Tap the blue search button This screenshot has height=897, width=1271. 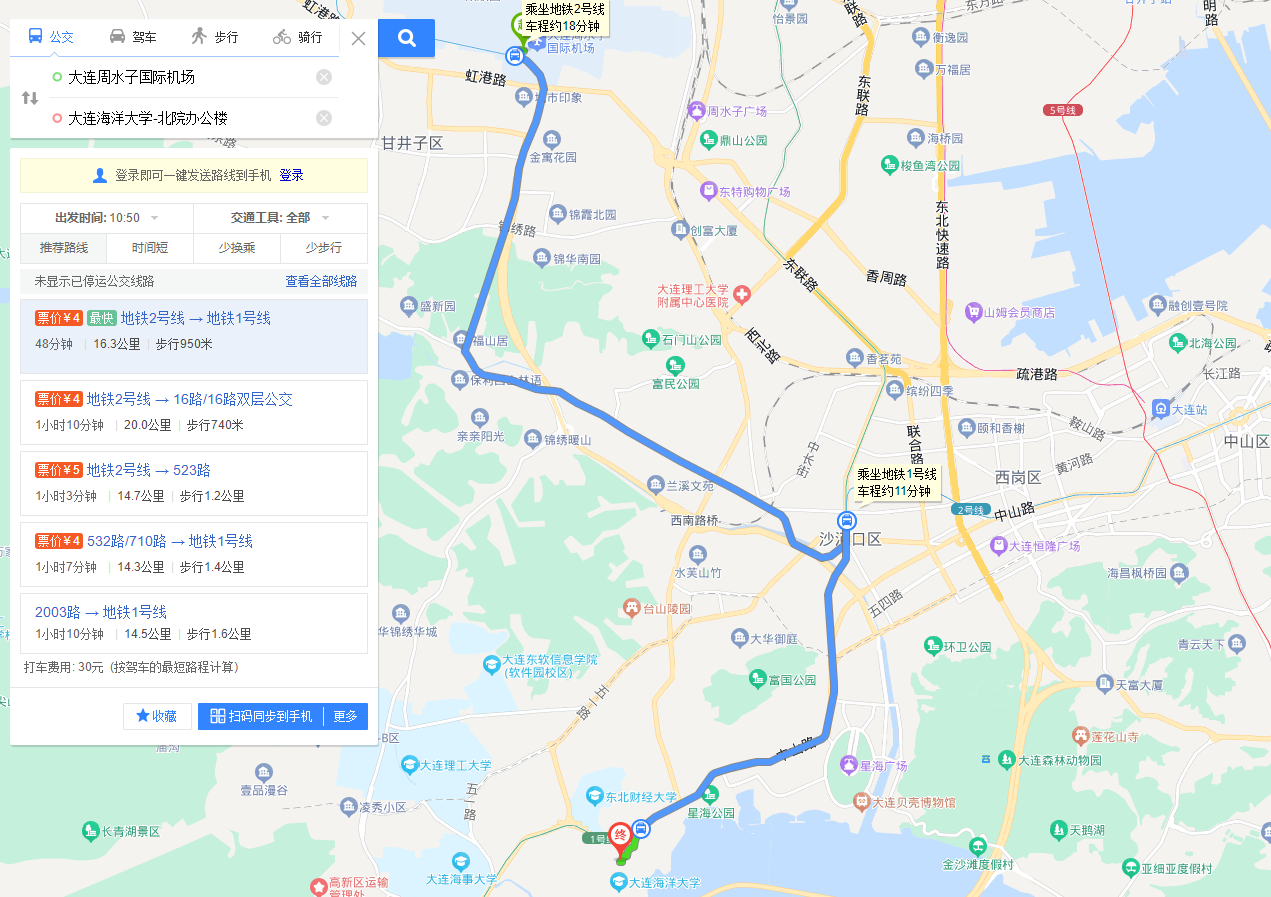pyautogui.click(x=407, y=38)
